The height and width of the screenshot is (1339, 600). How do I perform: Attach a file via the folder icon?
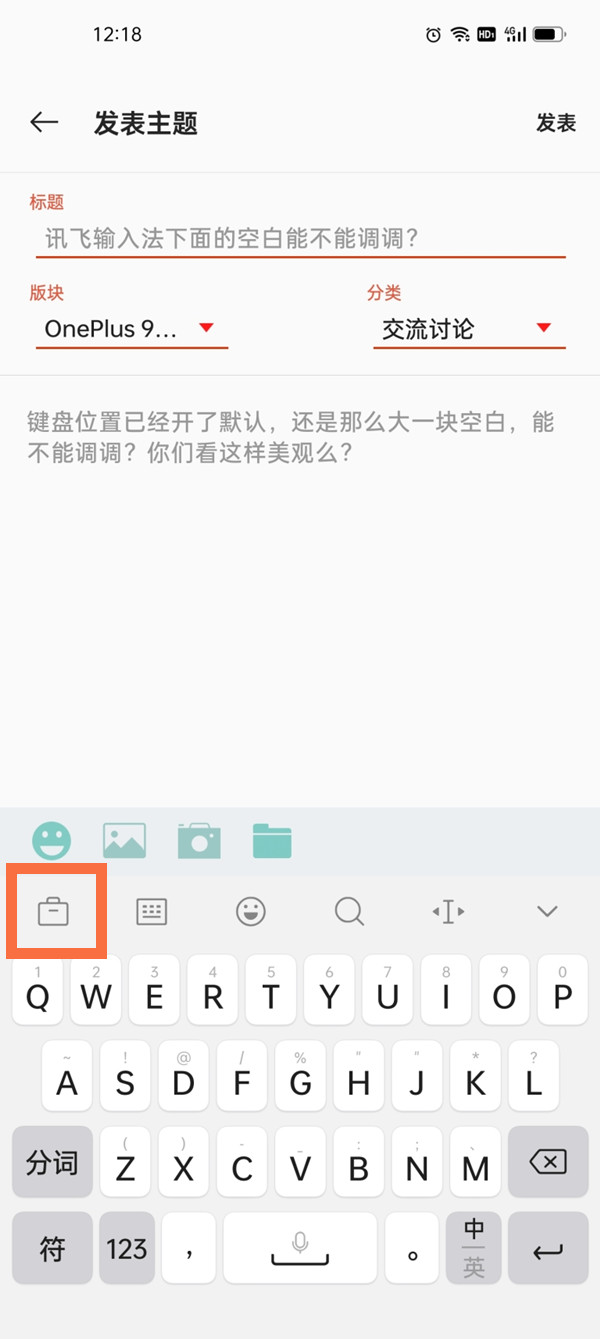(x=272, y=841)
